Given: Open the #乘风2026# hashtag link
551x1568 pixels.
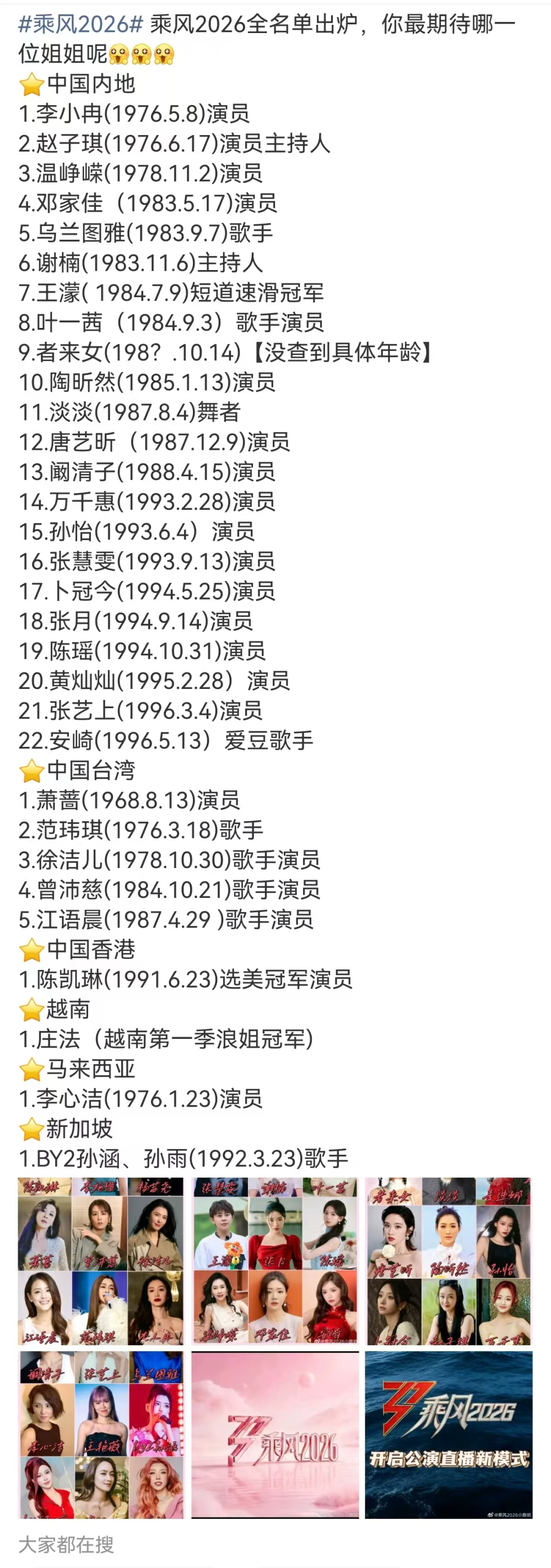Looking at the screenshot, I should click(x=80, y=24).
